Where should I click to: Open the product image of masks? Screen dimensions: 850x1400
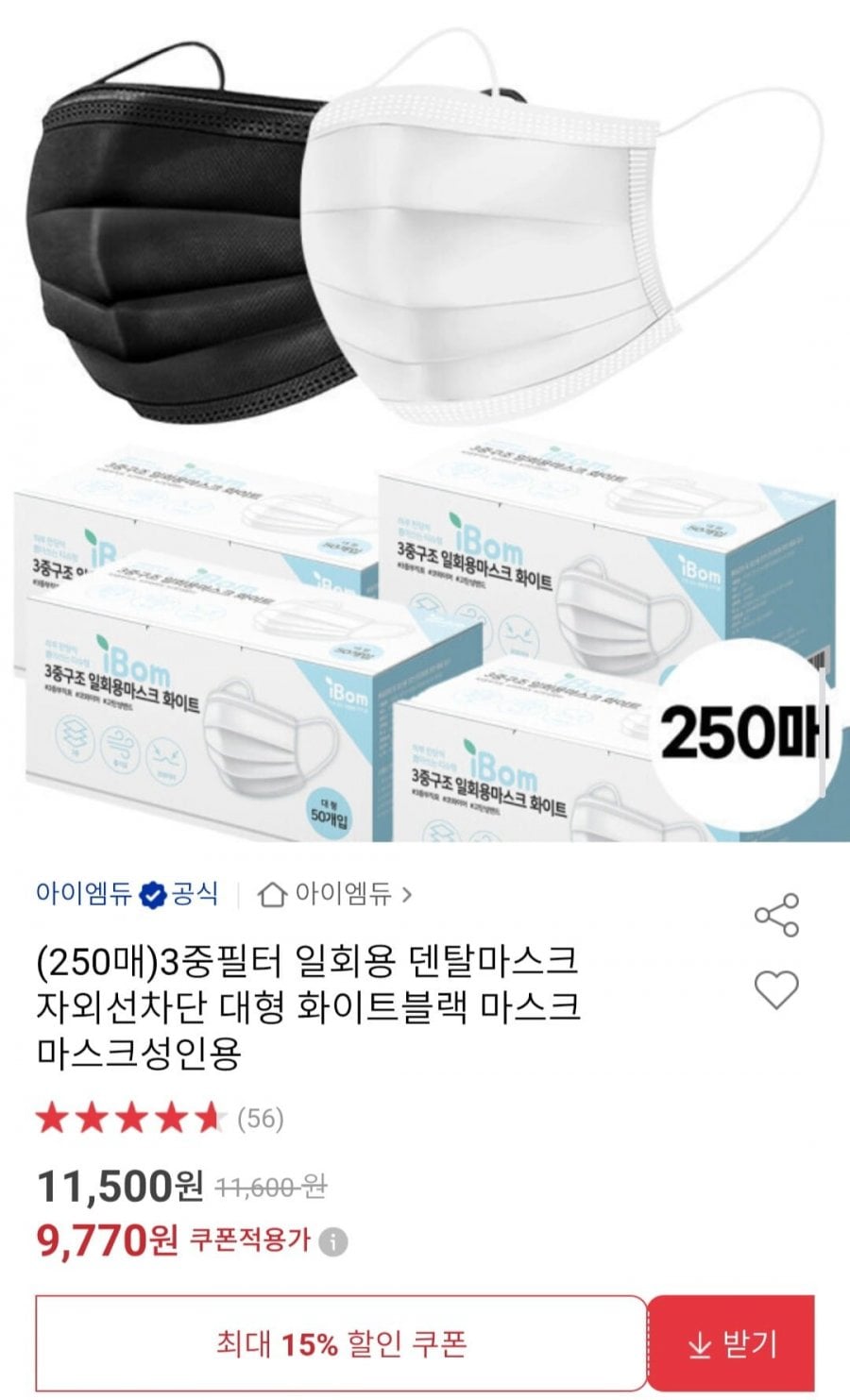click(425, 421)
